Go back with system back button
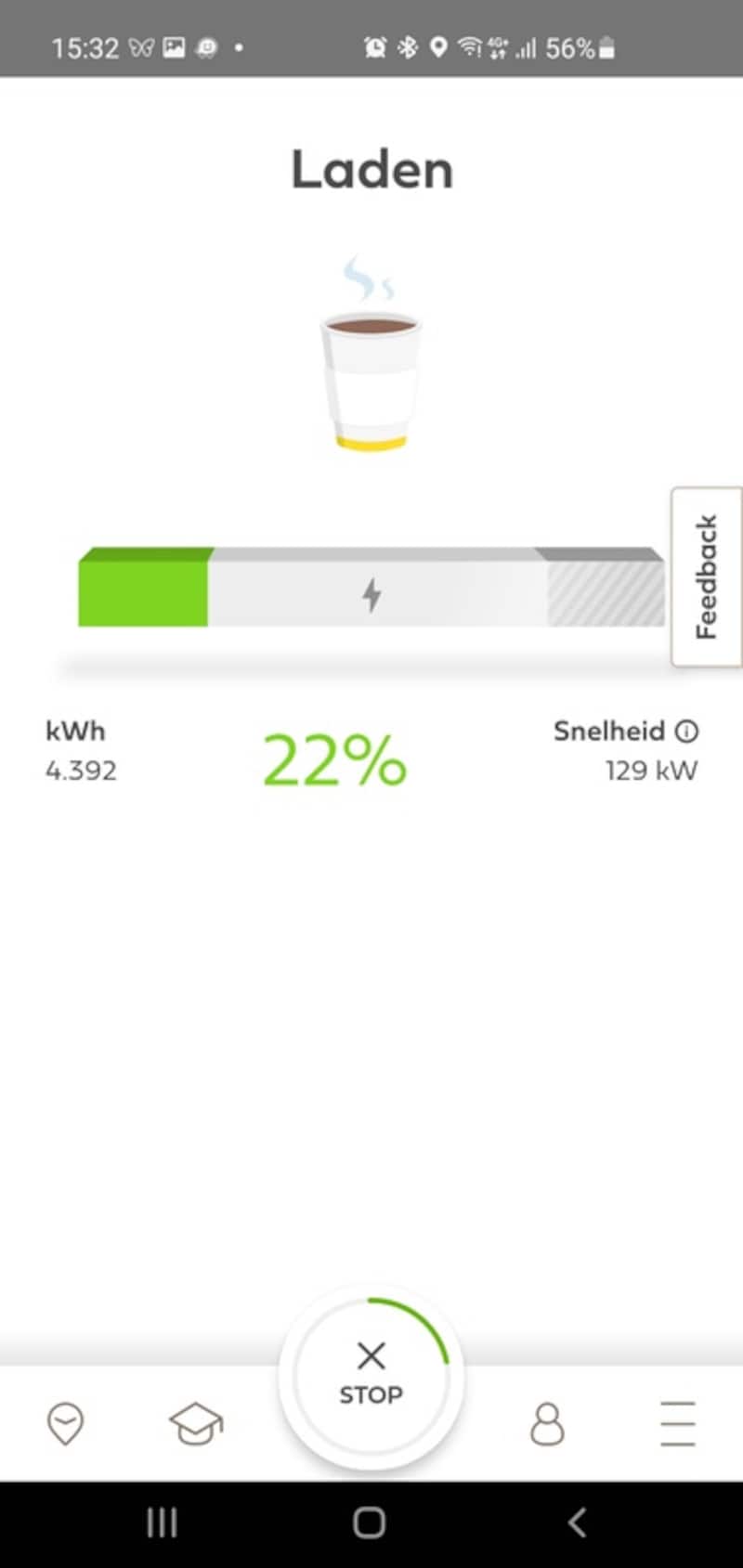The width and height of the screenshot is (743, 1568). point(577,1523)
